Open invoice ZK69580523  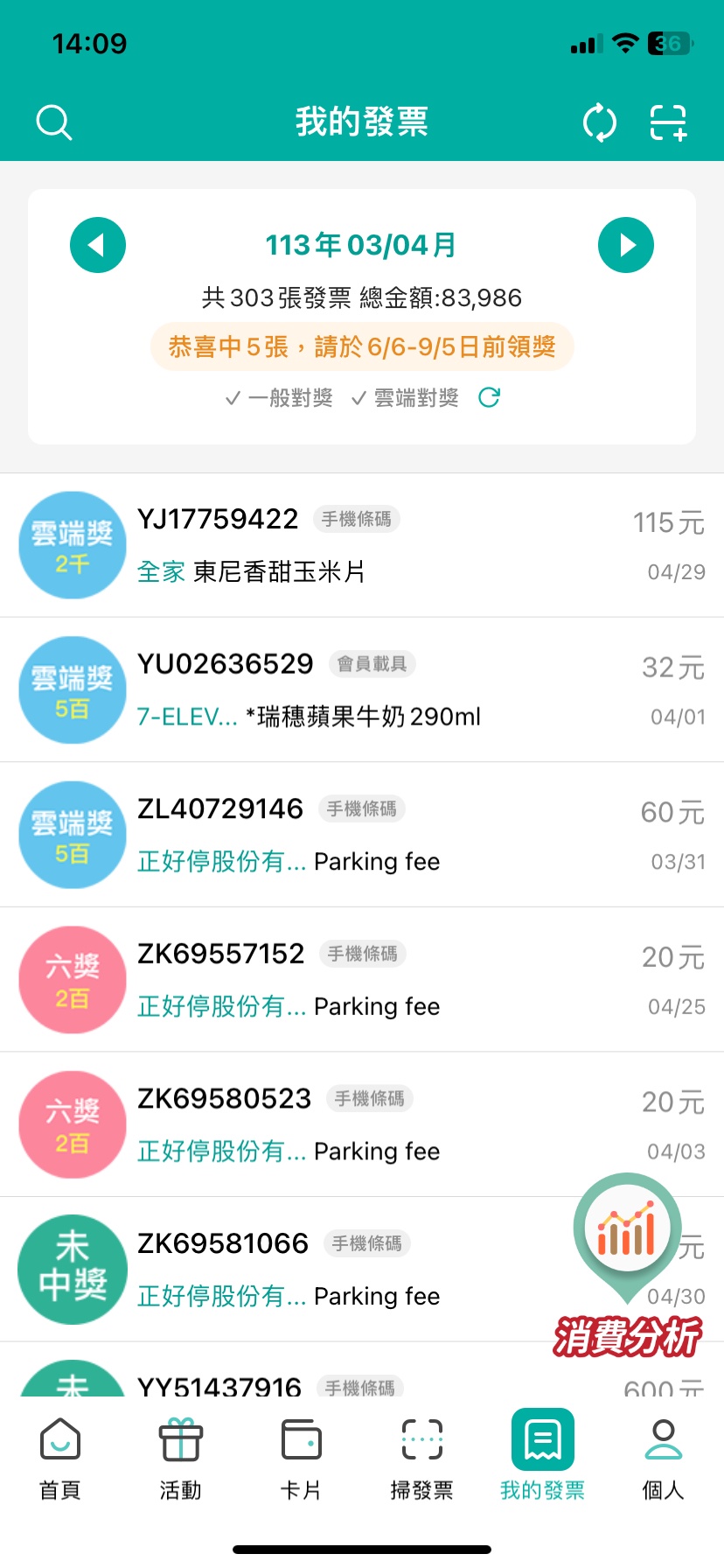pyautogui.click(x=362, y=1124)
